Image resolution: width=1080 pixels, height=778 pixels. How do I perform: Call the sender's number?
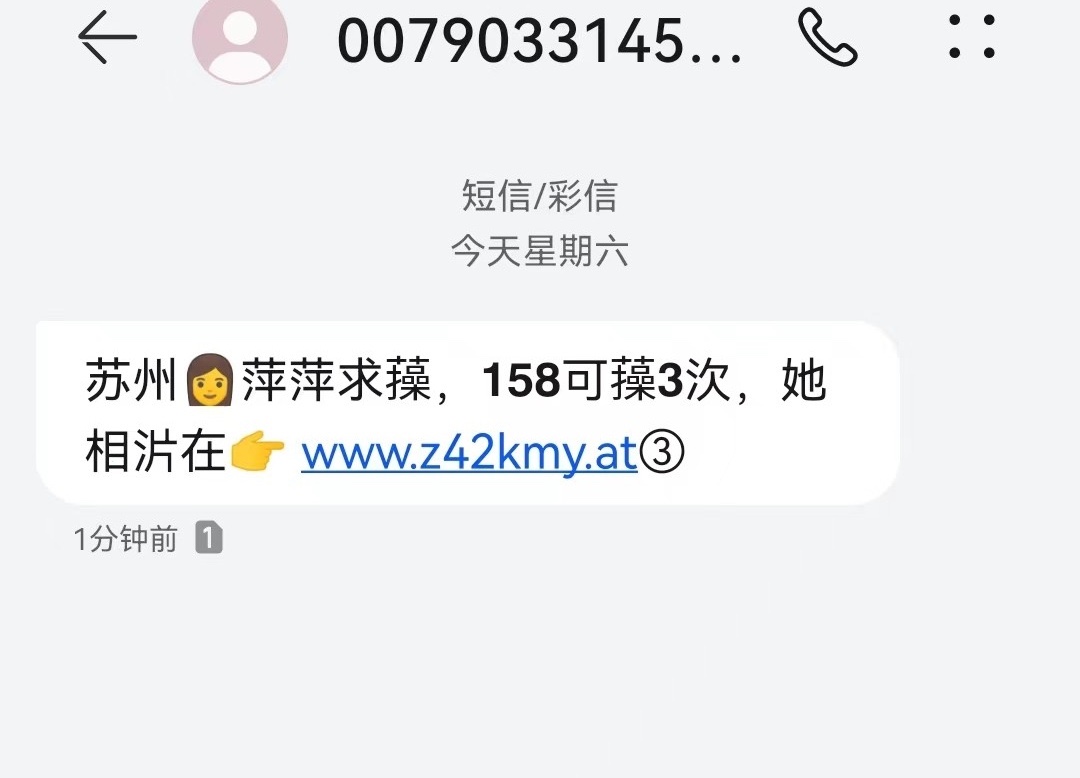point(828,38)
